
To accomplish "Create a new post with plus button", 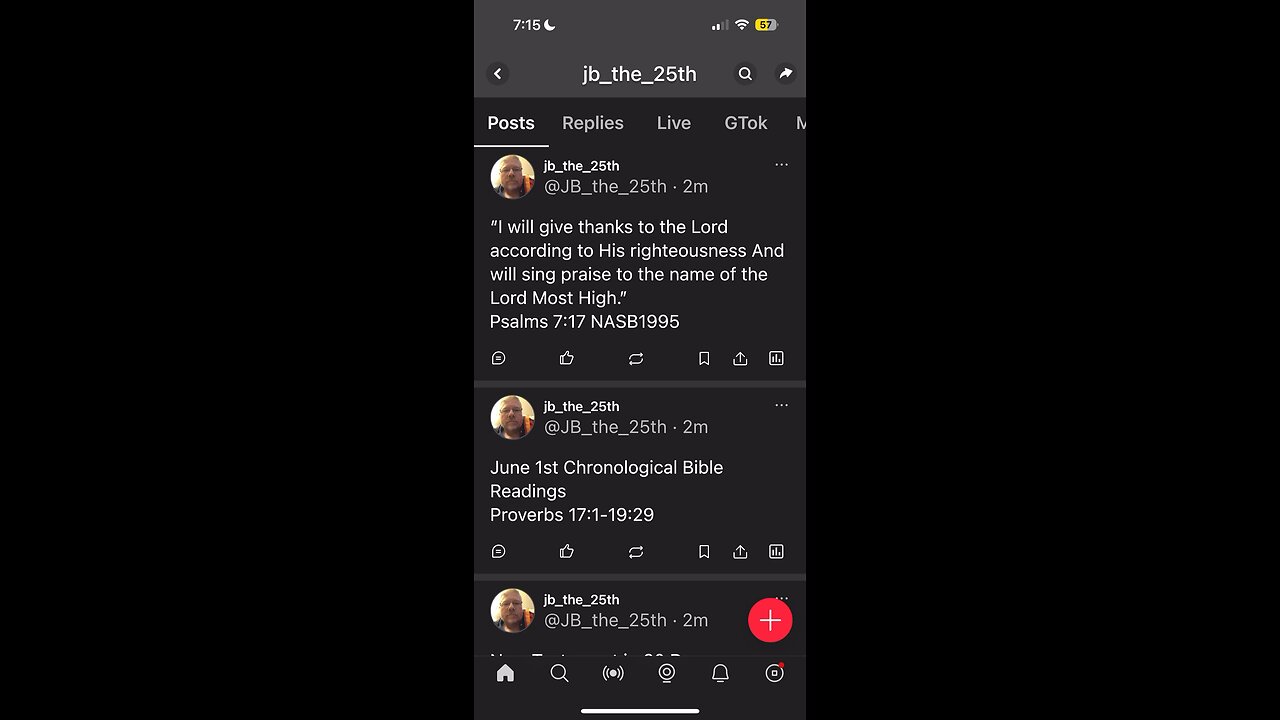I will [770, 620].
